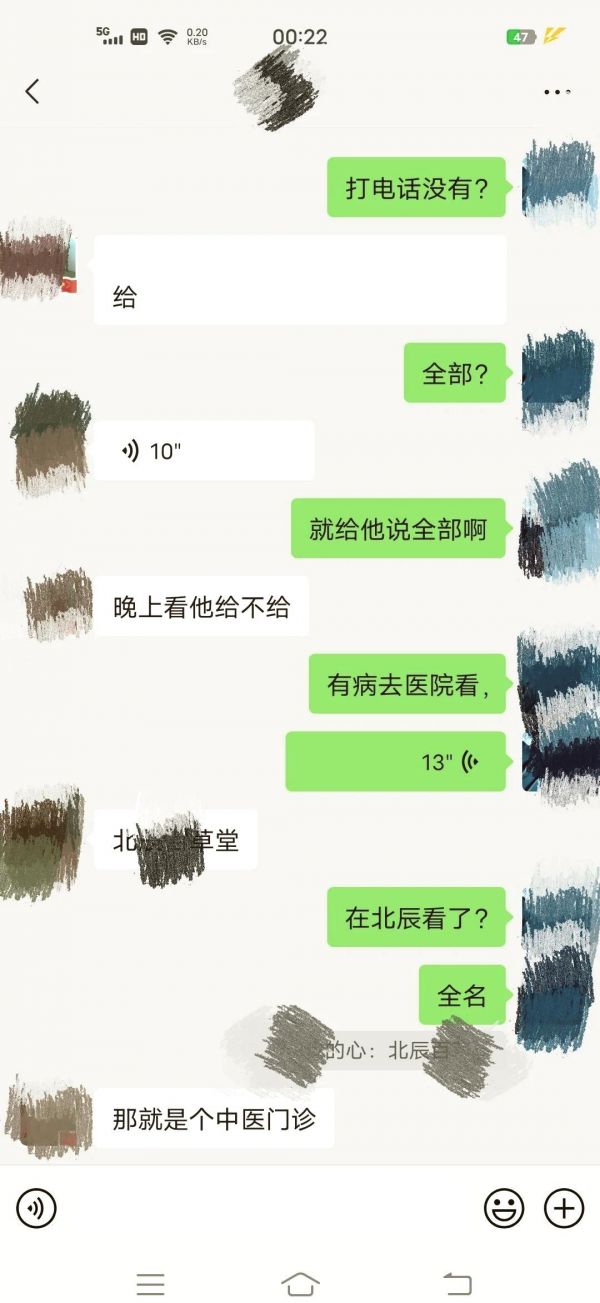Switch to voice input mode
600x1303 pixels.
point(36,1209)
